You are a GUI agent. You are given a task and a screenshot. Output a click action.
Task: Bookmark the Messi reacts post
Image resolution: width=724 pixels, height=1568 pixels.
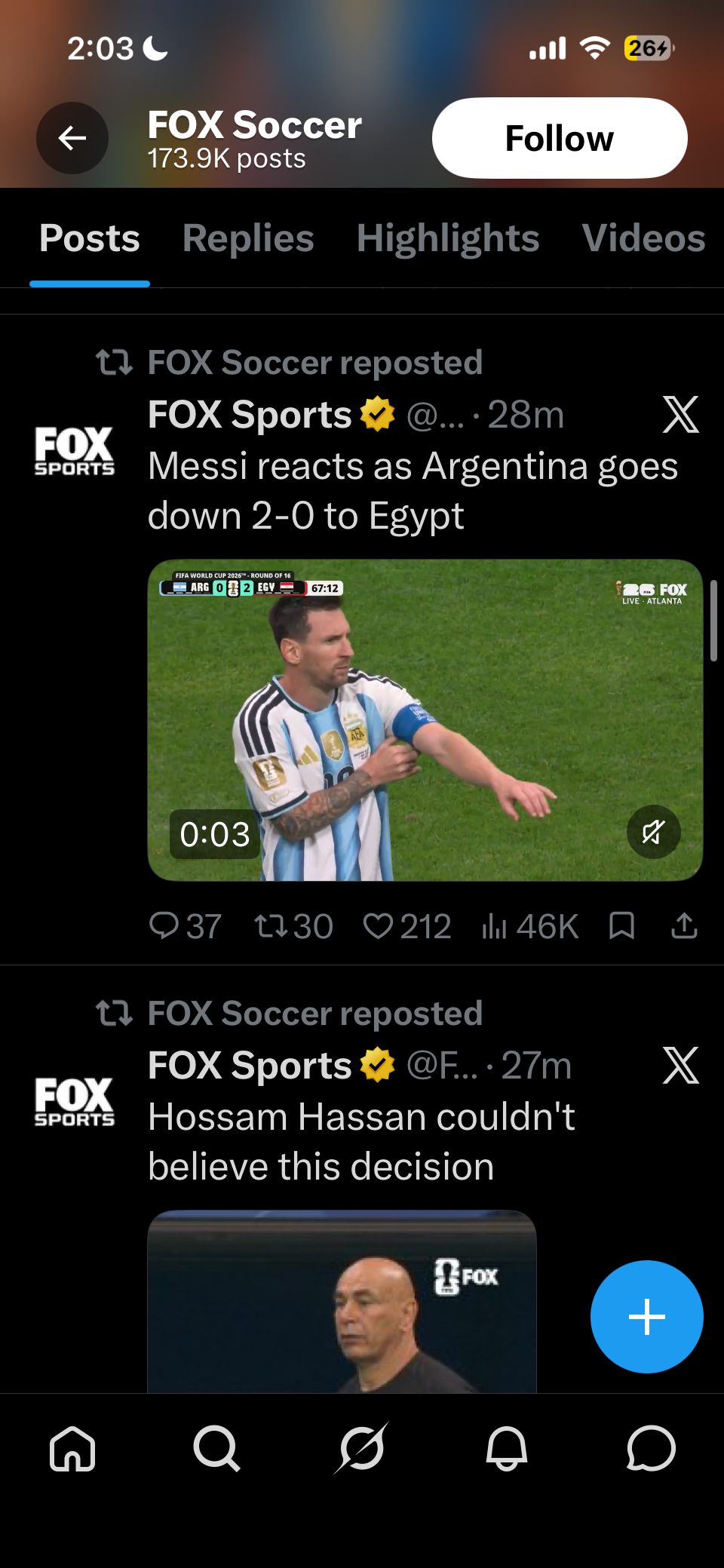coord(621,925)
